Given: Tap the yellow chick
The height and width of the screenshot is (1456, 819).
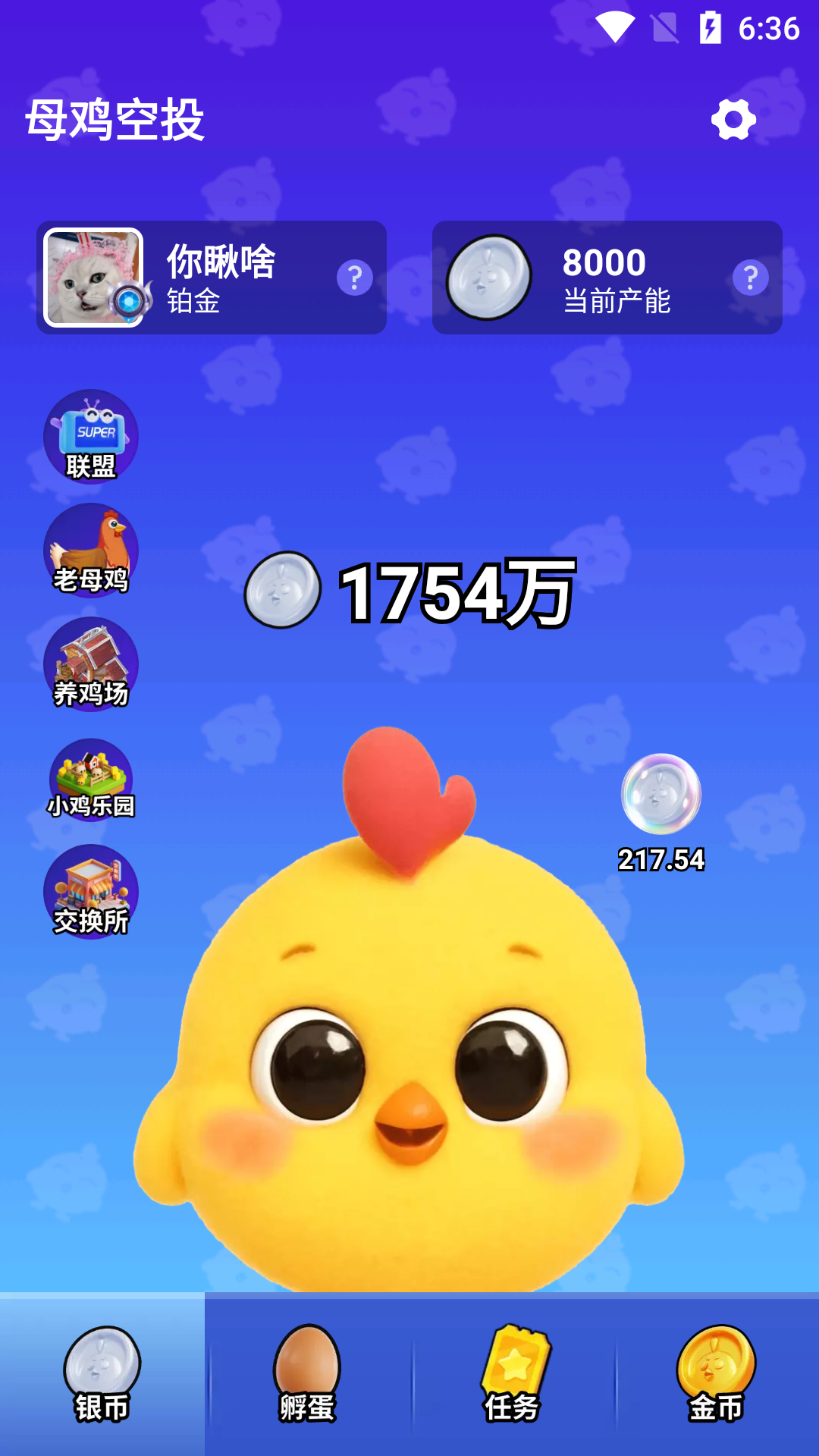Looking at the screenshot, I should click(x=409, y=1046).
